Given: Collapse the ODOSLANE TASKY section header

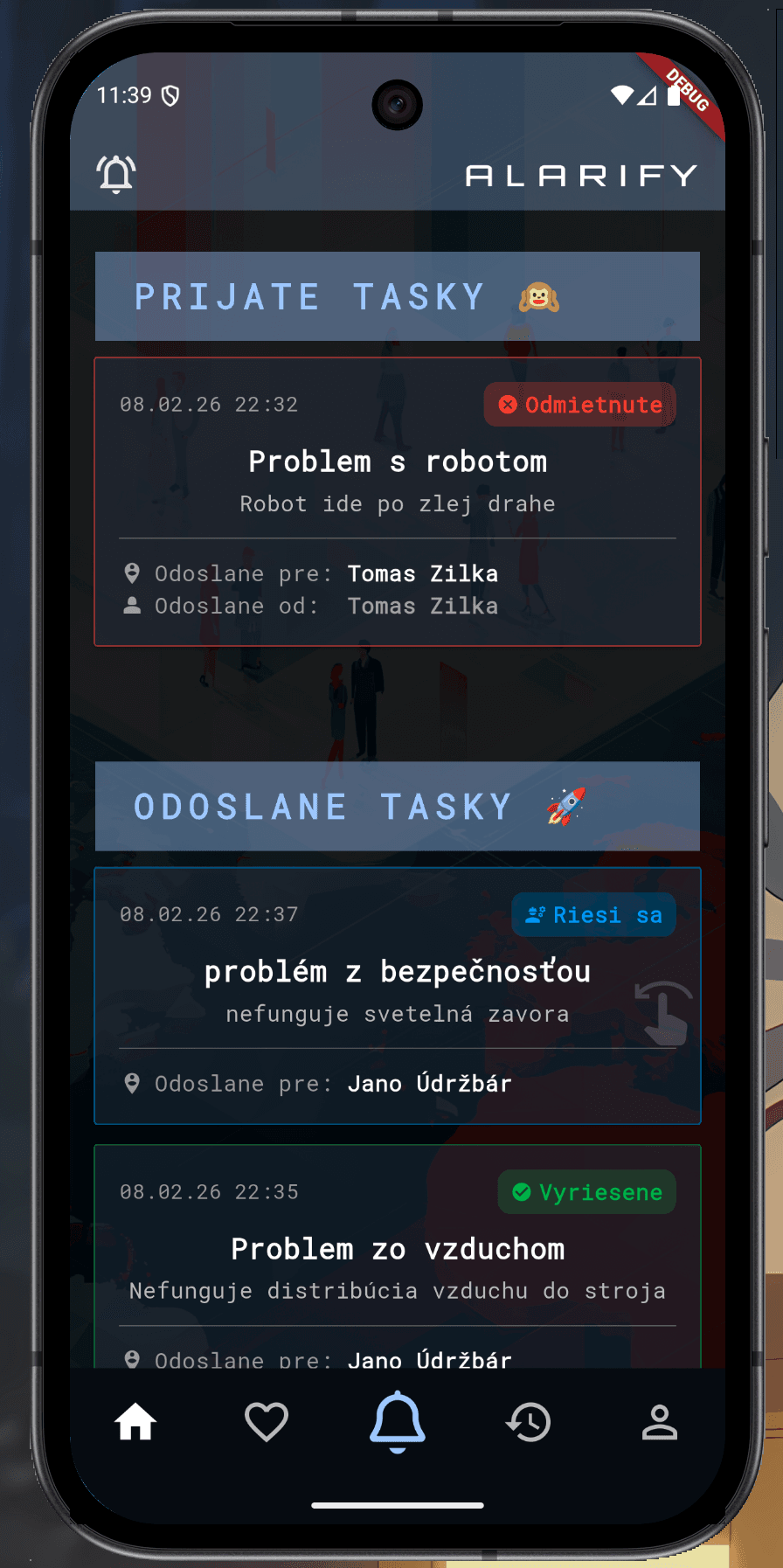Looking at the screenshot, I should (398, 806).
